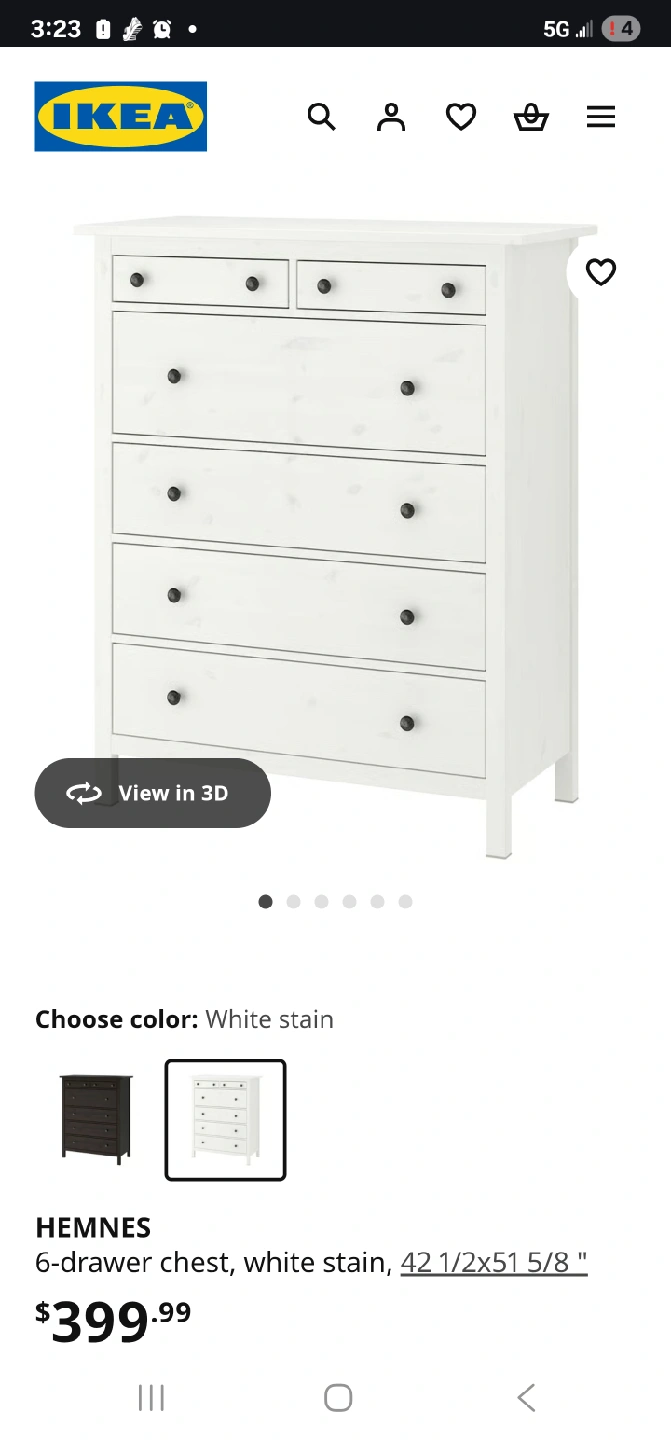Open the shopping basket
Viewport: 671px width, 1440px height.
point(531,118)
